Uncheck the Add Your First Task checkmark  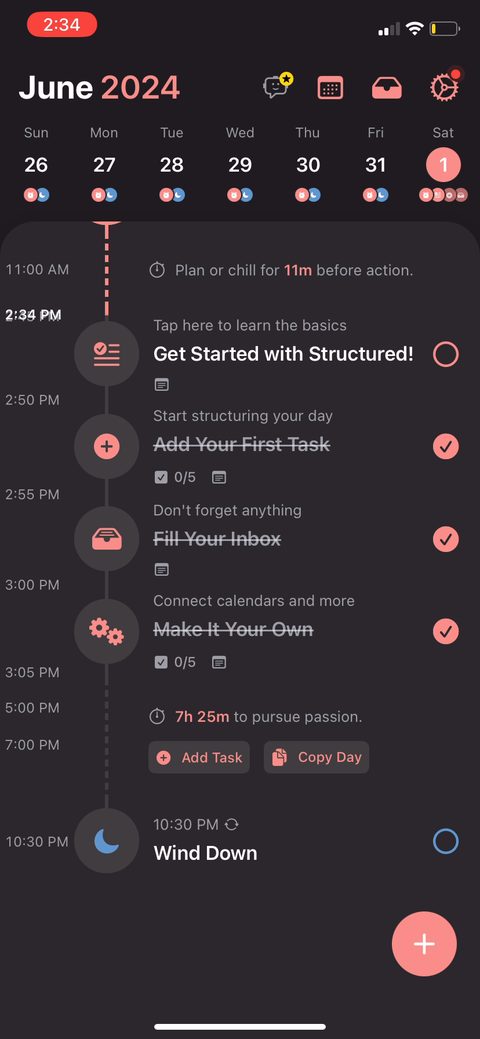point(446,447)
